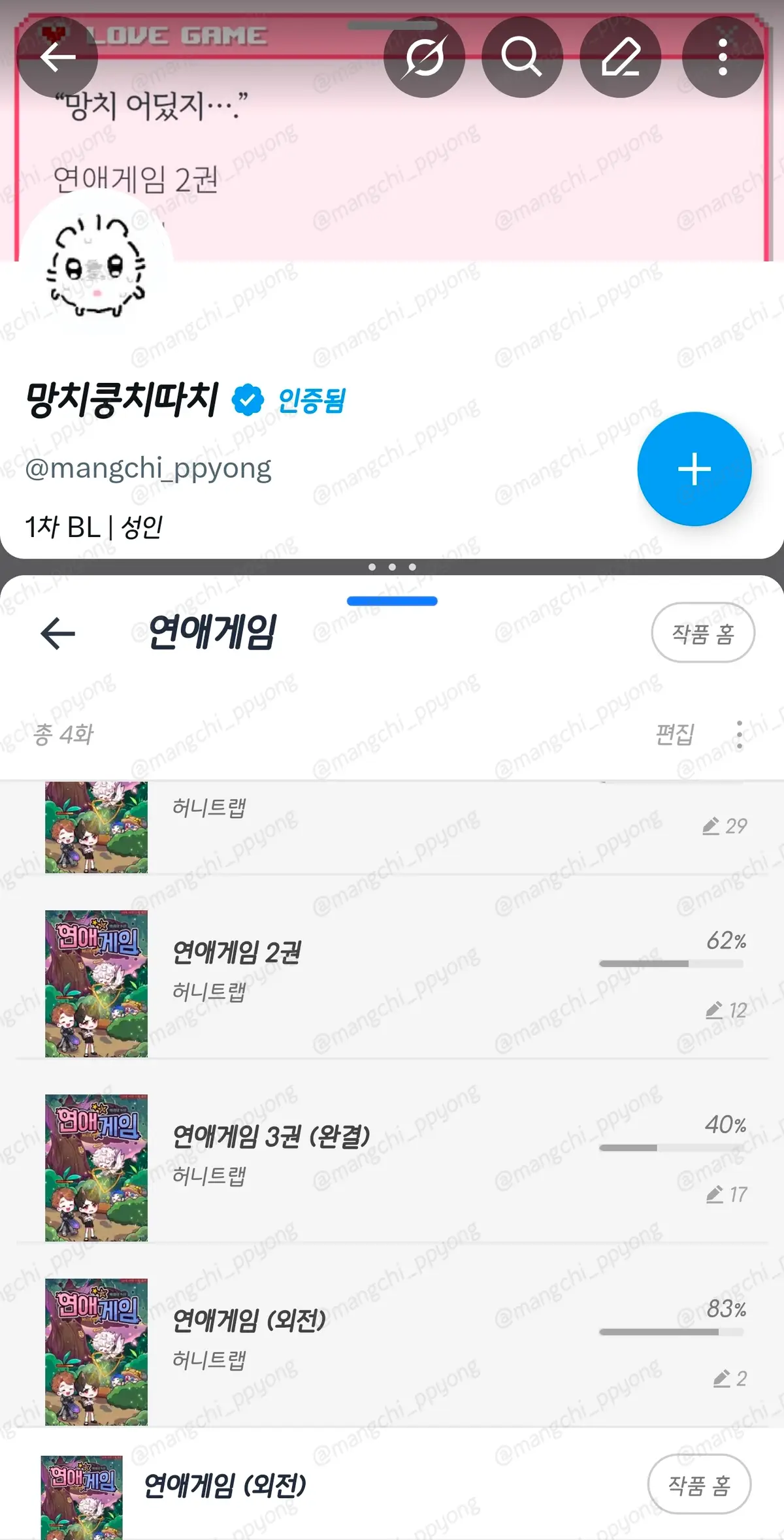The height and width of the screenshot is (1540, 784).
Task: Open the options menu beside 편집
Action: click(739, 734)
